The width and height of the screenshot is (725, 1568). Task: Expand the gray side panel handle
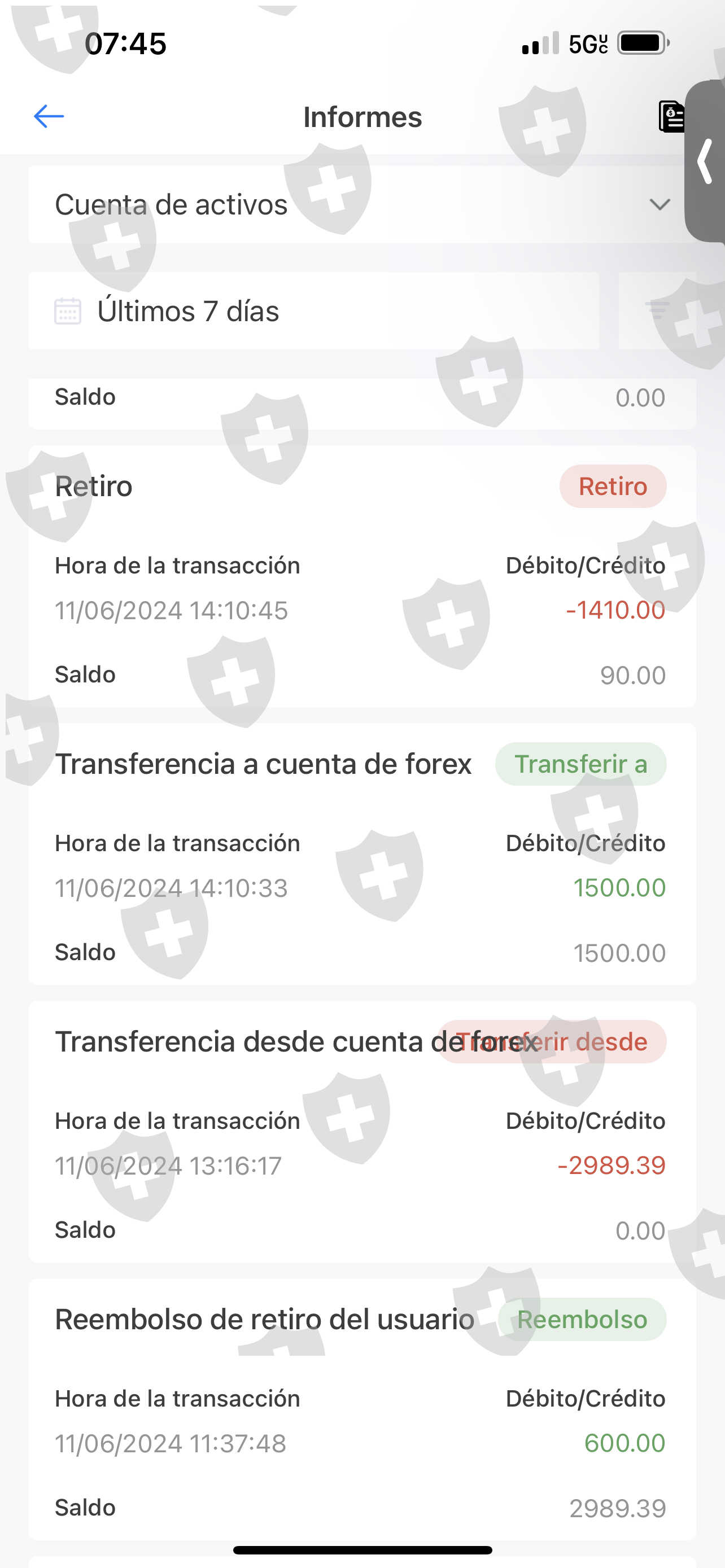tap(706, 161)
